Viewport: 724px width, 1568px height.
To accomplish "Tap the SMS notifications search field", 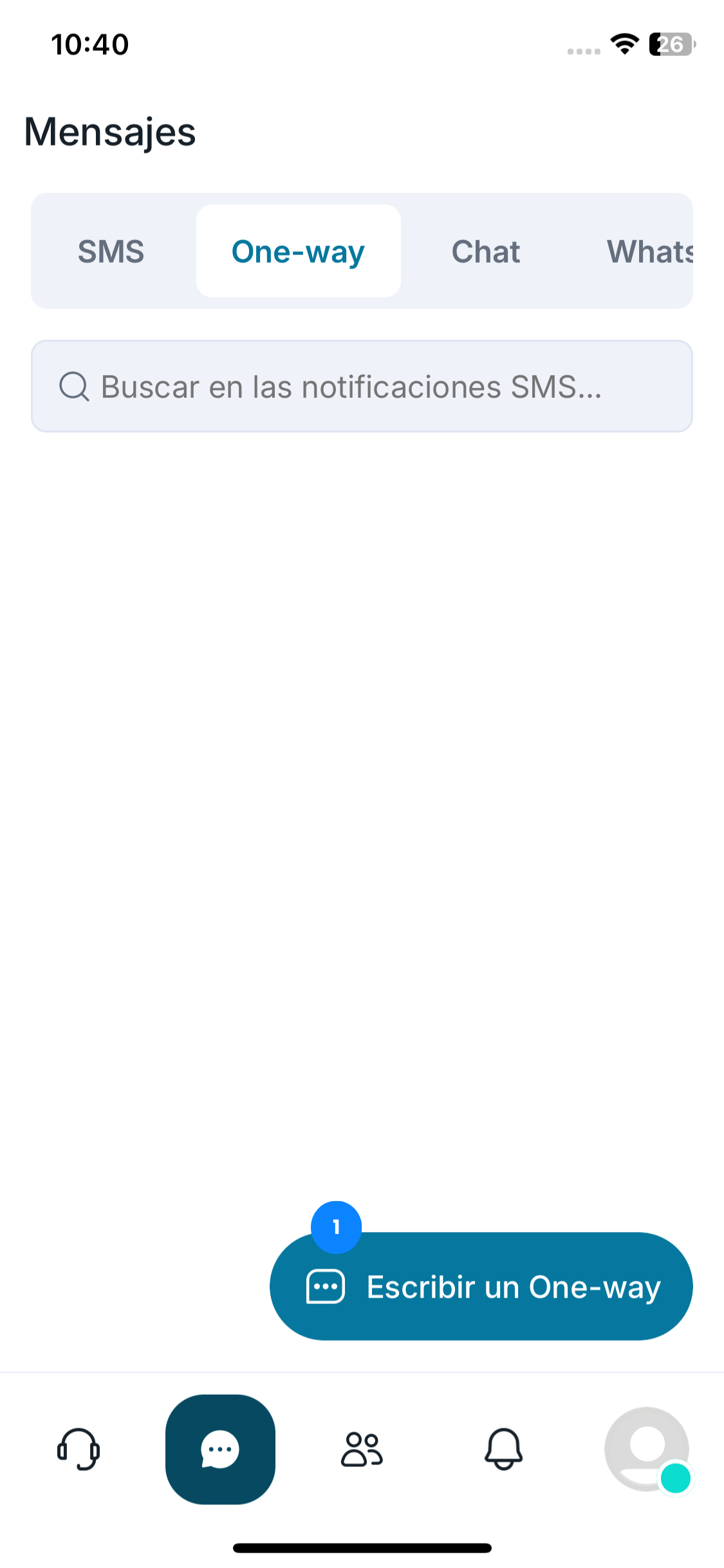I will (x=362, y=386).
